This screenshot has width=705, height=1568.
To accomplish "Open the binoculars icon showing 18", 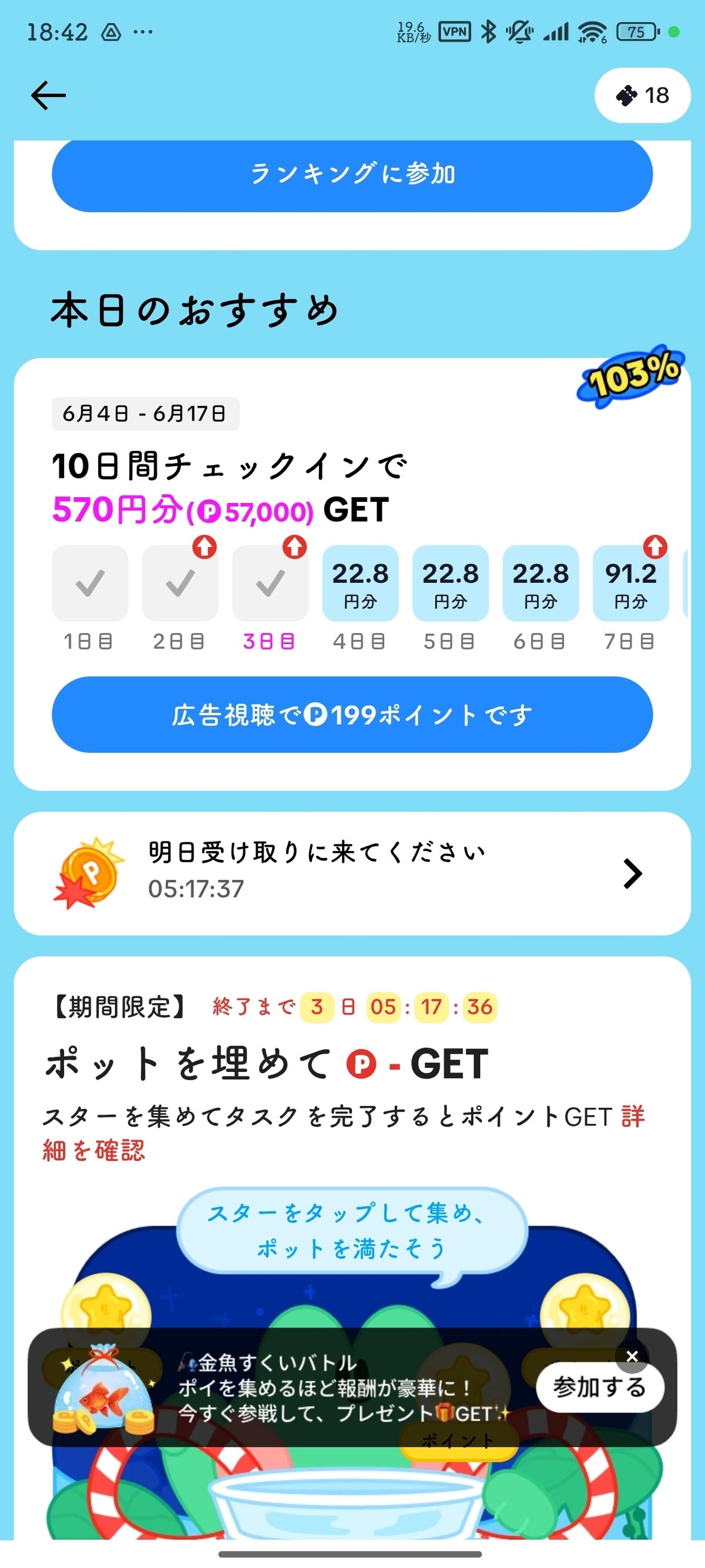I will [643, 95].
